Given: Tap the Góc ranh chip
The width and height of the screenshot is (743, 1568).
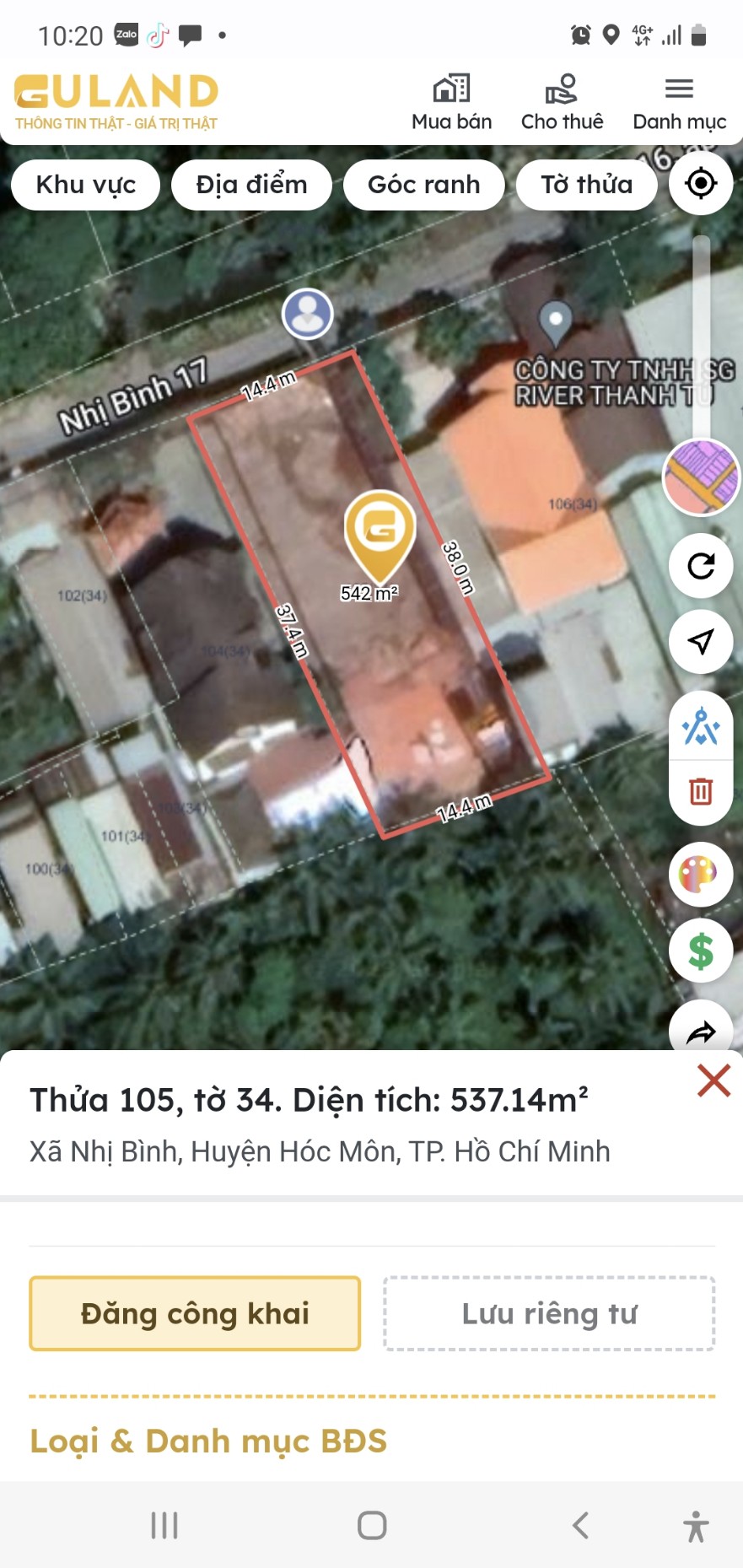Looking at the screenshot, I should pyautogui.click(x=423, y=185).
